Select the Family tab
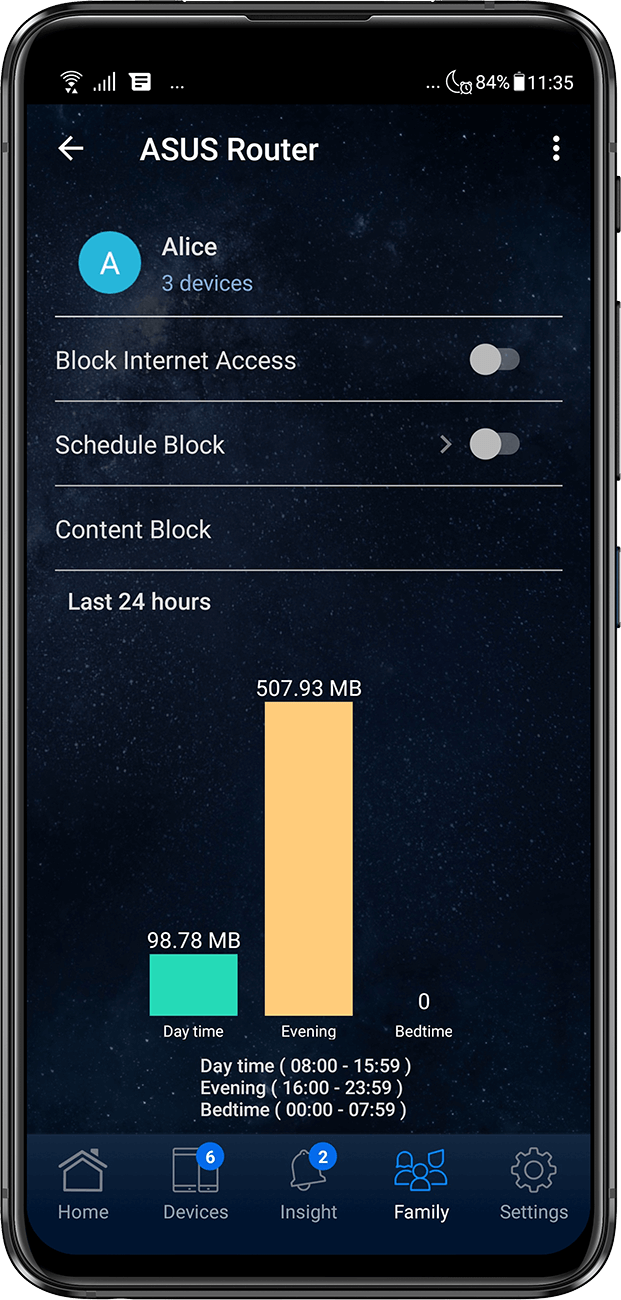The image size is (621, 1300). [x=421, y=1185]
